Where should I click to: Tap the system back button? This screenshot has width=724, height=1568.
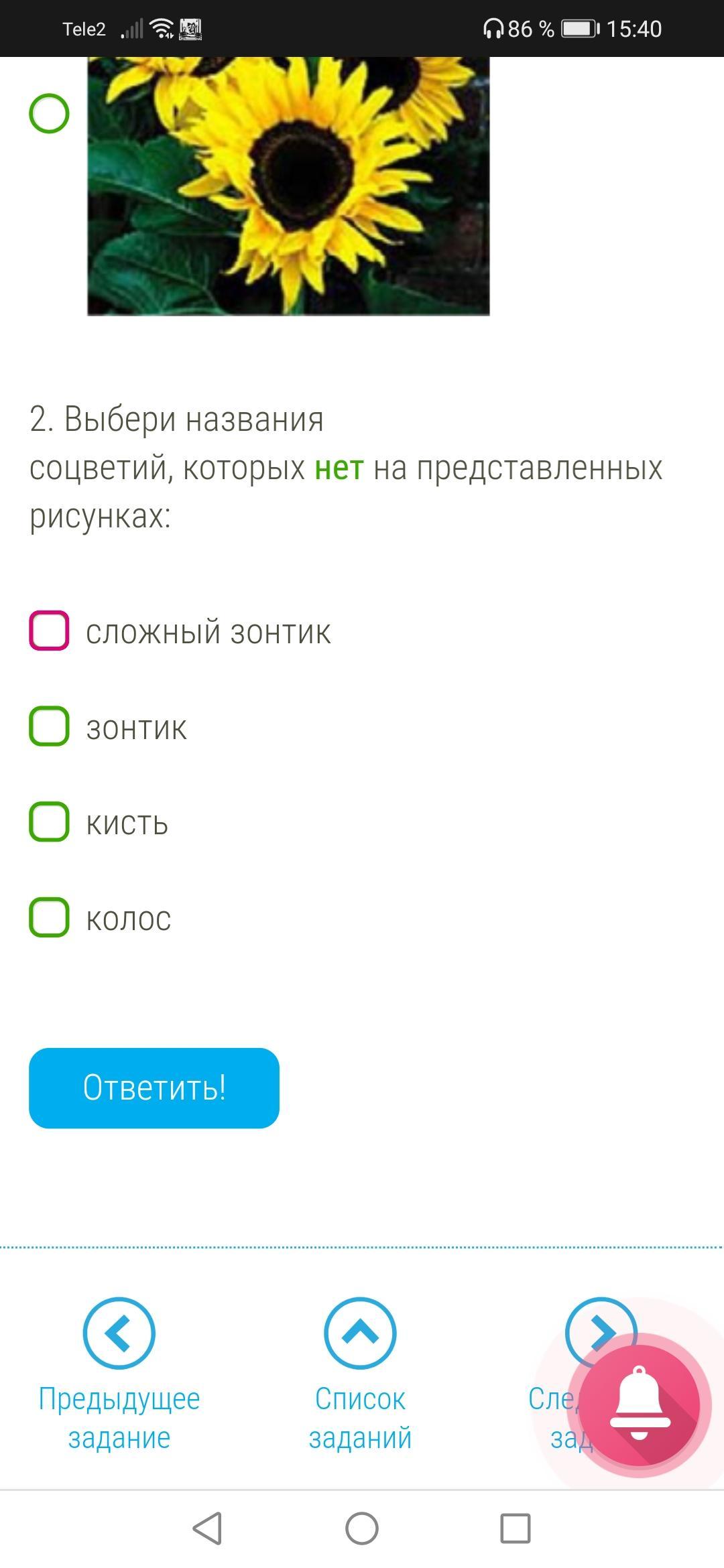tap(207, 1528)
